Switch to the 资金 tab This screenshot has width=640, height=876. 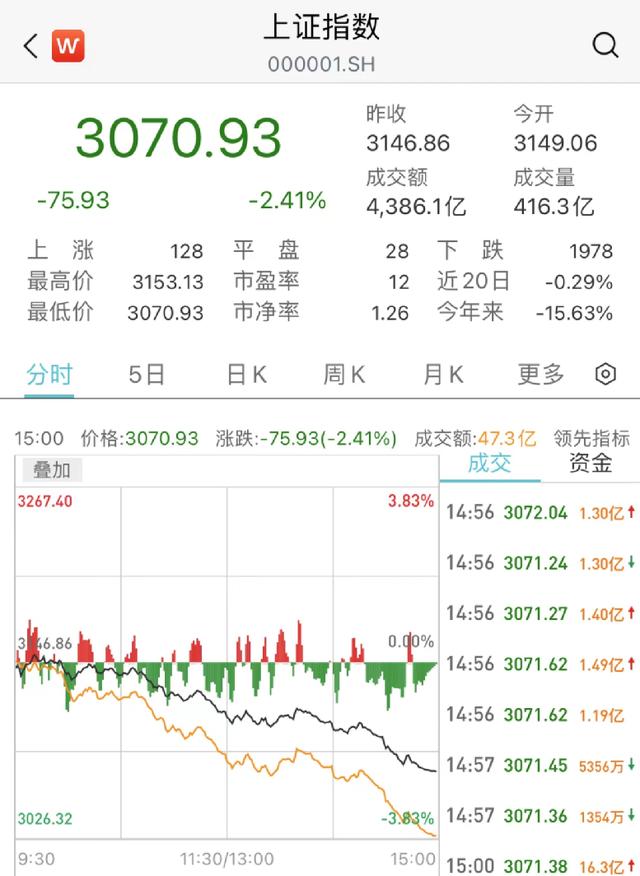coord(590,463)
